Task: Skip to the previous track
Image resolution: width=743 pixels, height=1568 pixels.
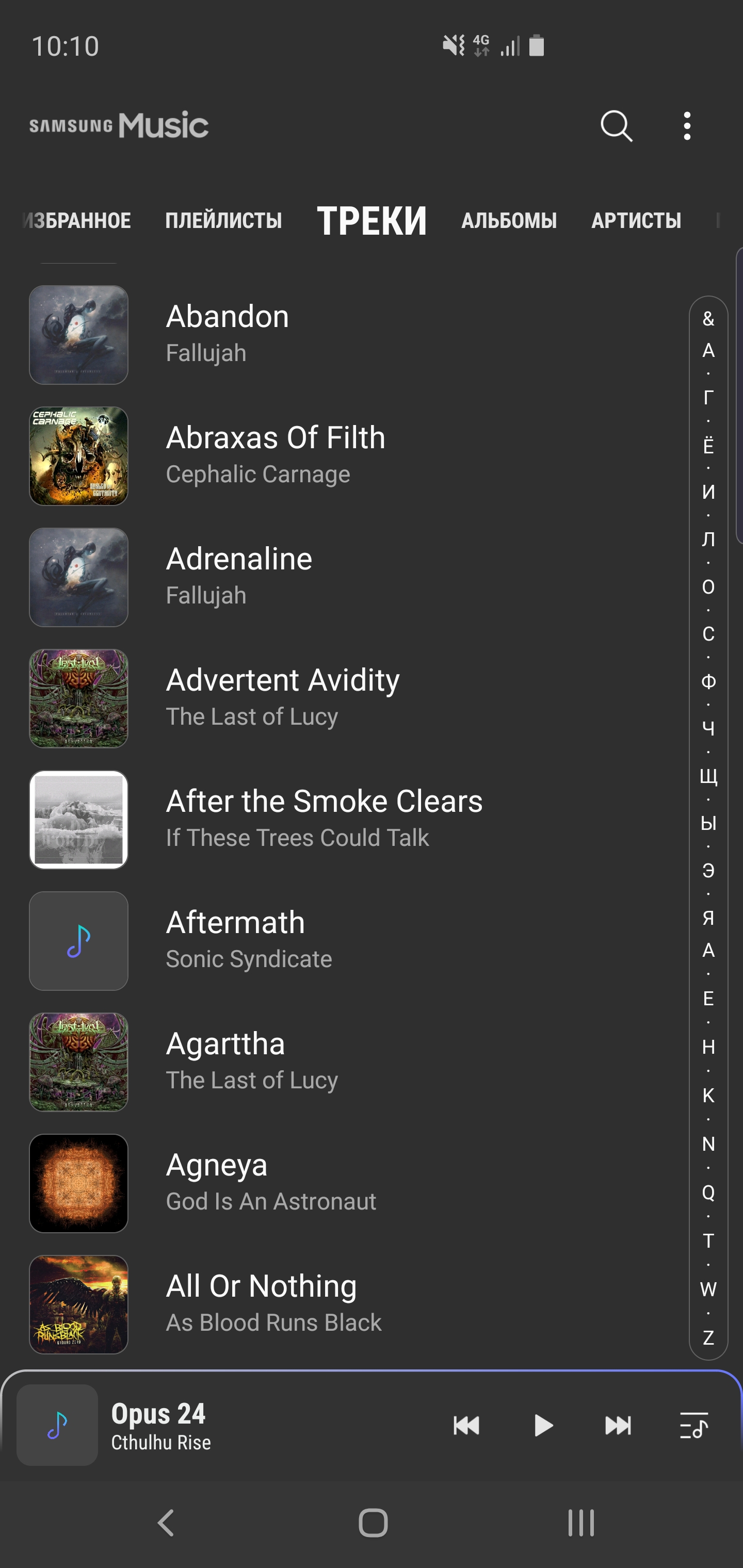Action: click(466, 1426)
